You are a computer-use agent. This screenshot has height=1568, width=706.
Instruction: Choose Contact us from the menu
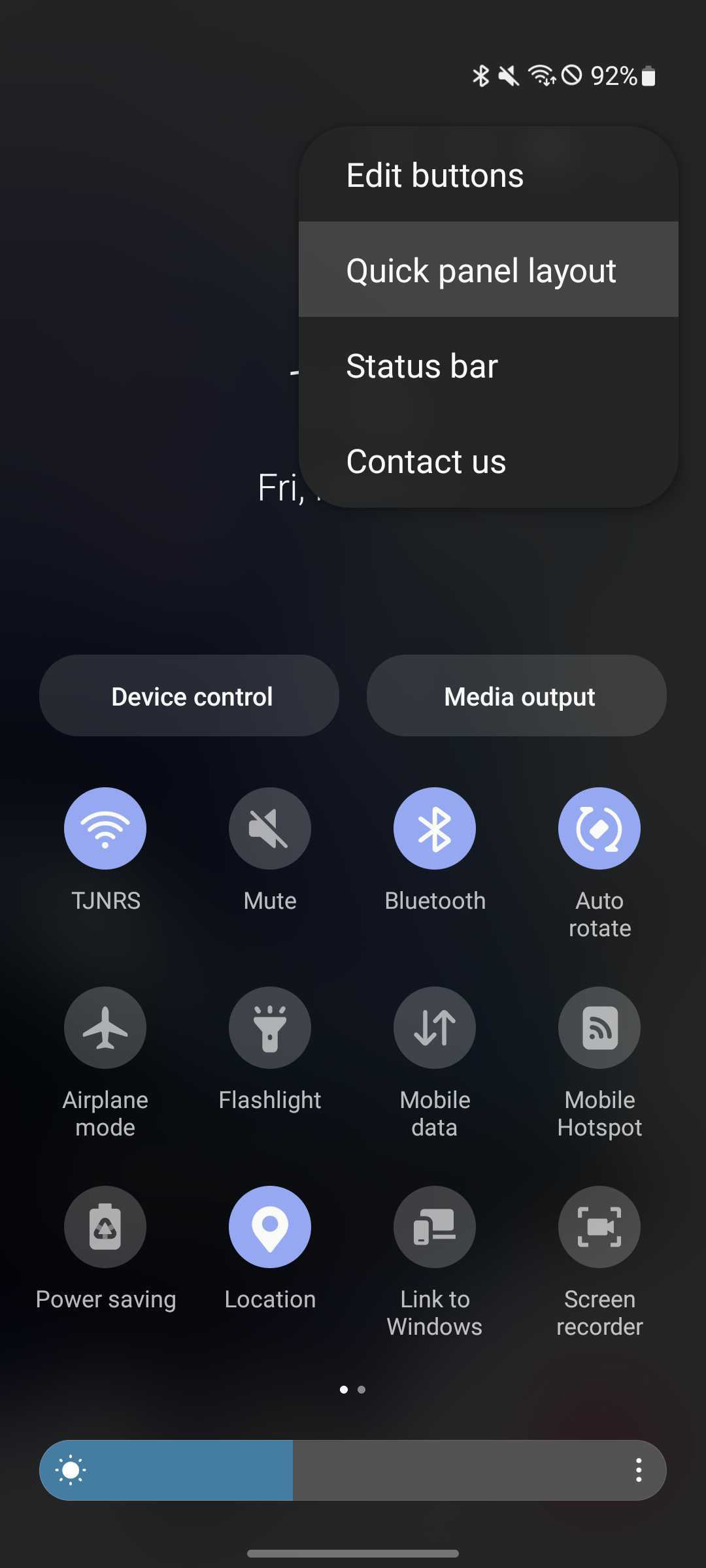(x=426, y=461)
